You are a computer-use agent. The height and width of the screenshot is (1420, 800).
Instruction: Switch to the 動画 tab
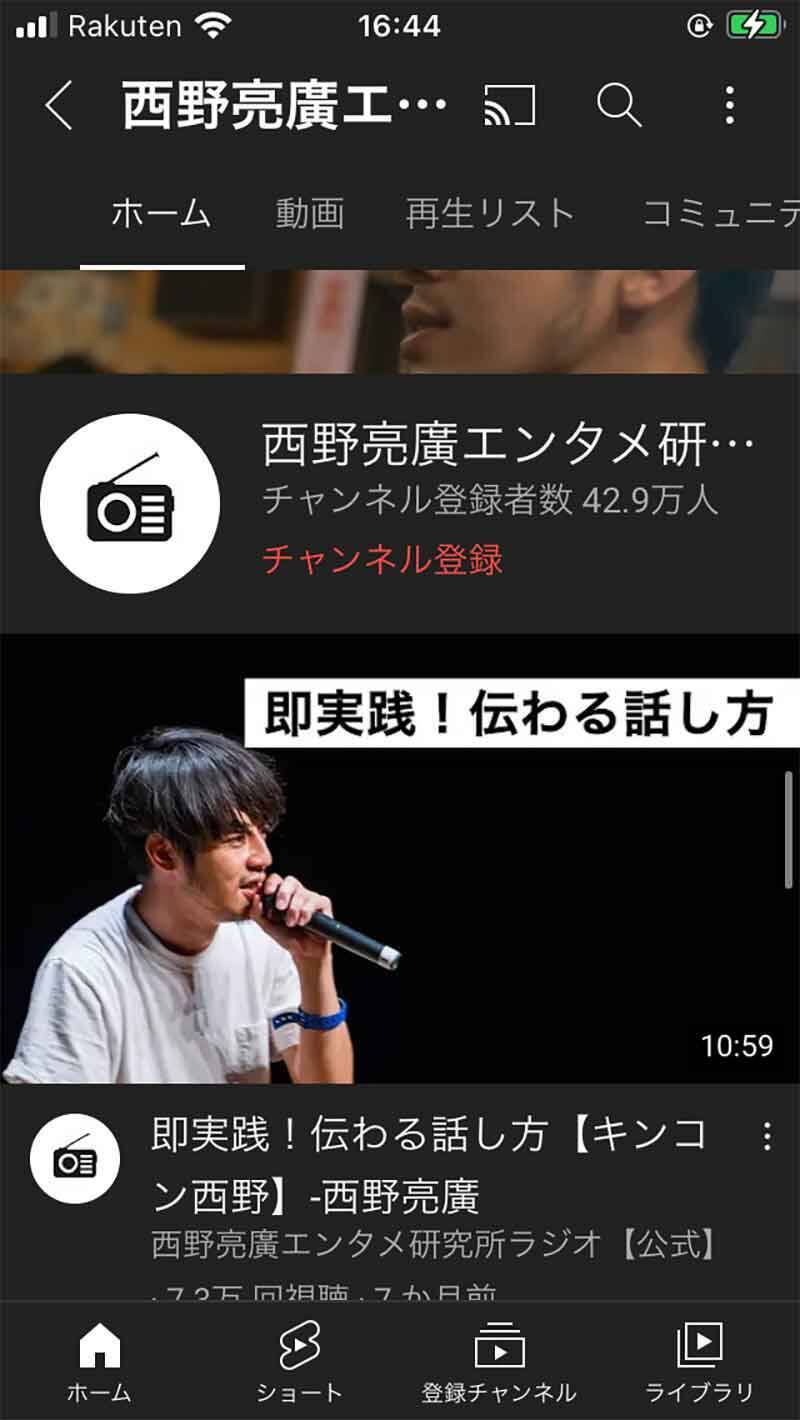pos(310,213)
